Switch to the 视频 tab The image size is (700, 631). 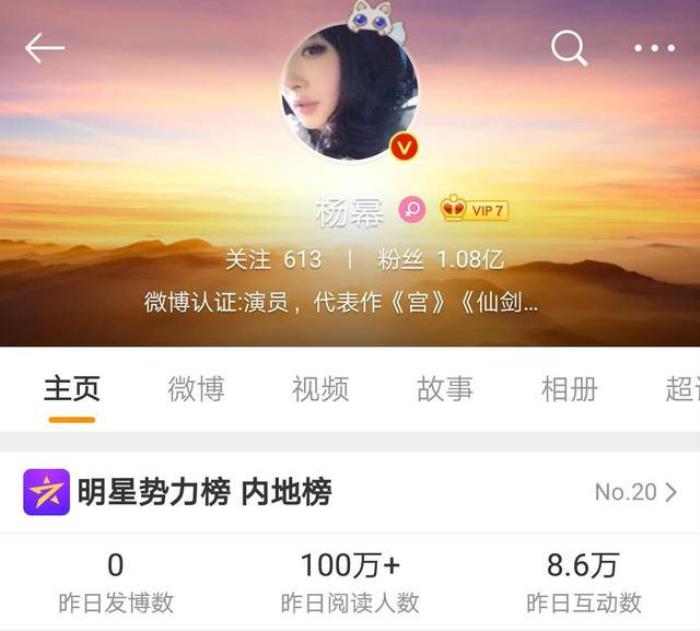[320, 389]
